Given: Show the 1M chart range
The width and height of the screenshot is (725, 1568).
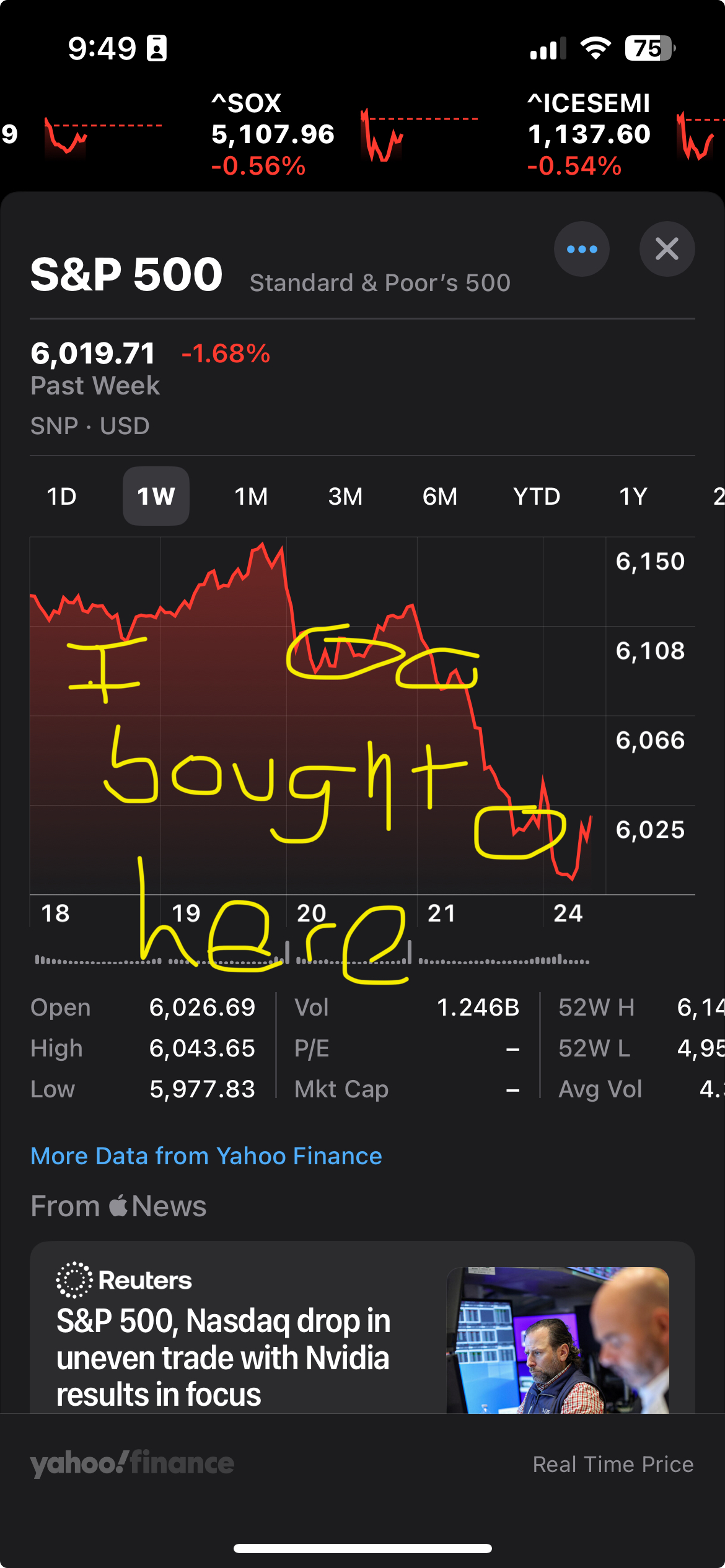Looking at the screenshot, I should (251, 496).
